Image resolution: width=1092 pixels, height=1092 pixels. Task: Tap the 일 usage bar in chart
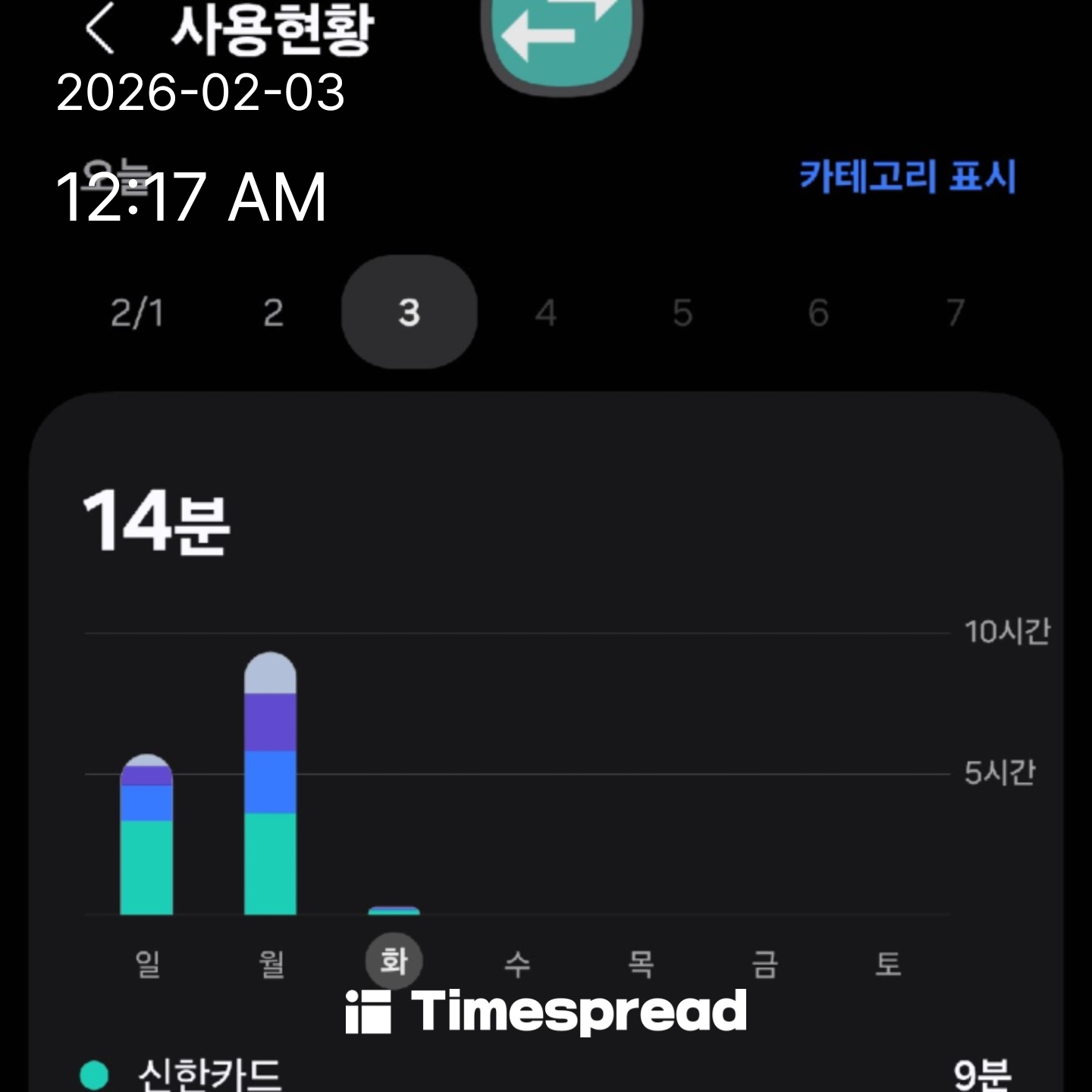pyautogui.click(x=146, y=836)
